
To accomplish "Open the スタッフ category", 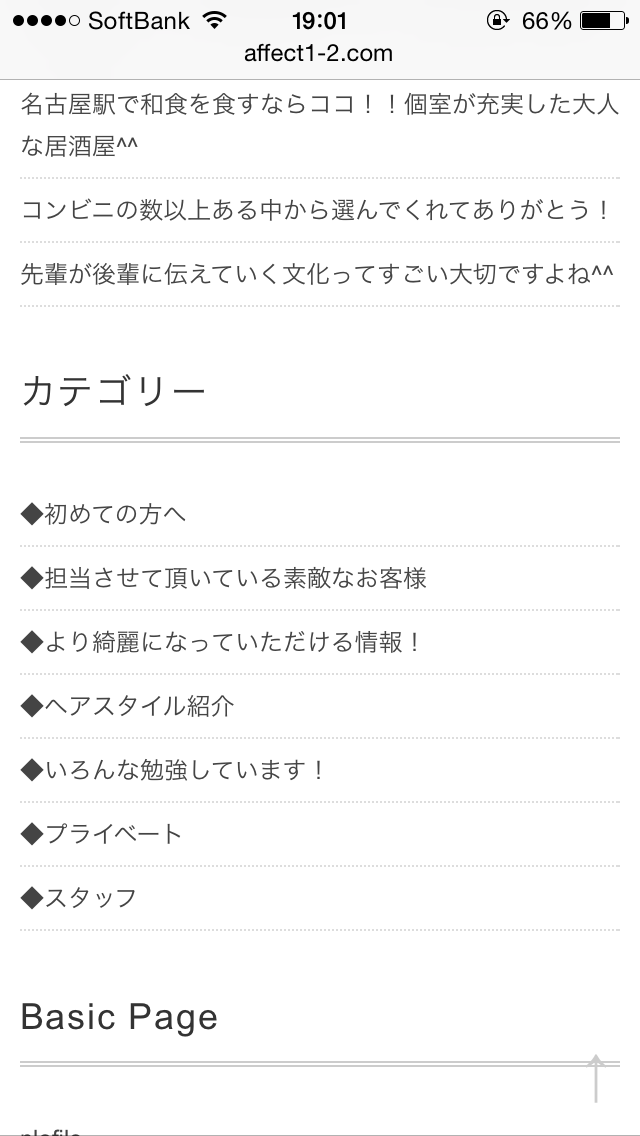I will point(79,898).
